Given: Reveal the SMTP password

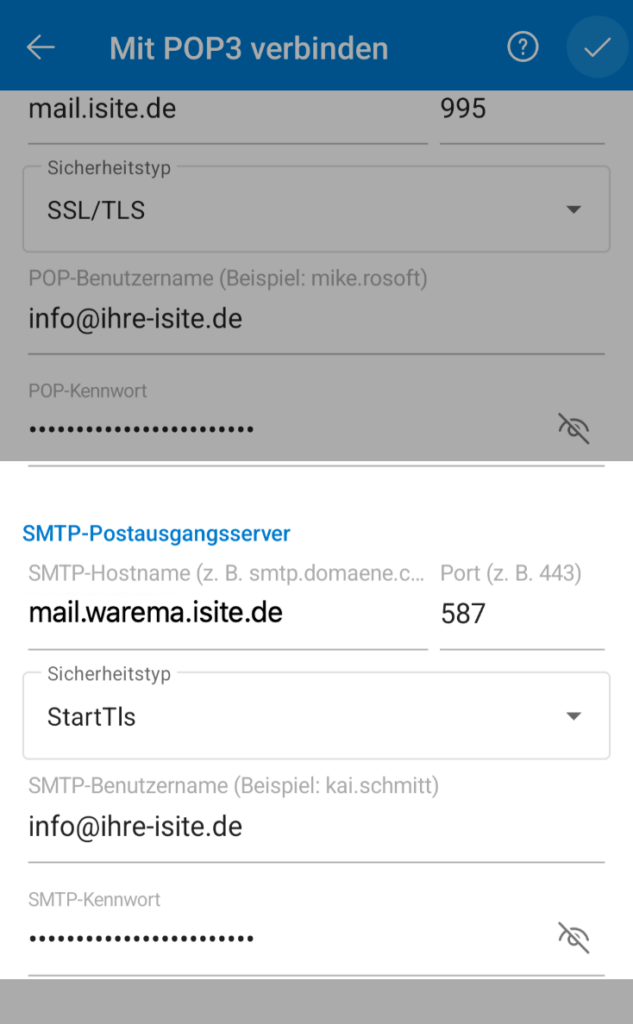Looking at the screenshot, I should coord(573,938).
